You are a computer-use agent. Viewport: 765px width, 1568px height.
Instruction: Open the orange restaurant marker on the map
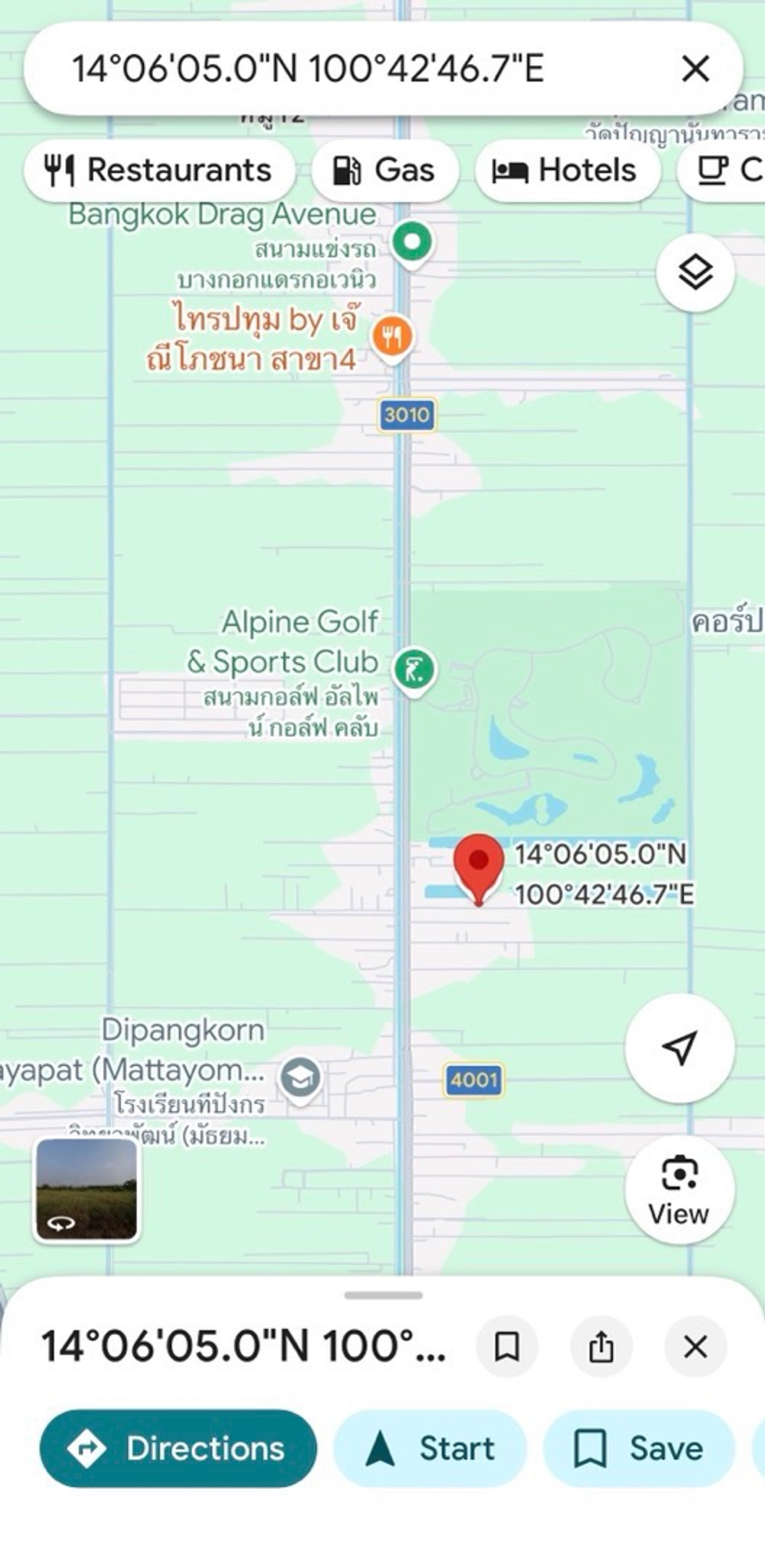click(x=392, y=336)
